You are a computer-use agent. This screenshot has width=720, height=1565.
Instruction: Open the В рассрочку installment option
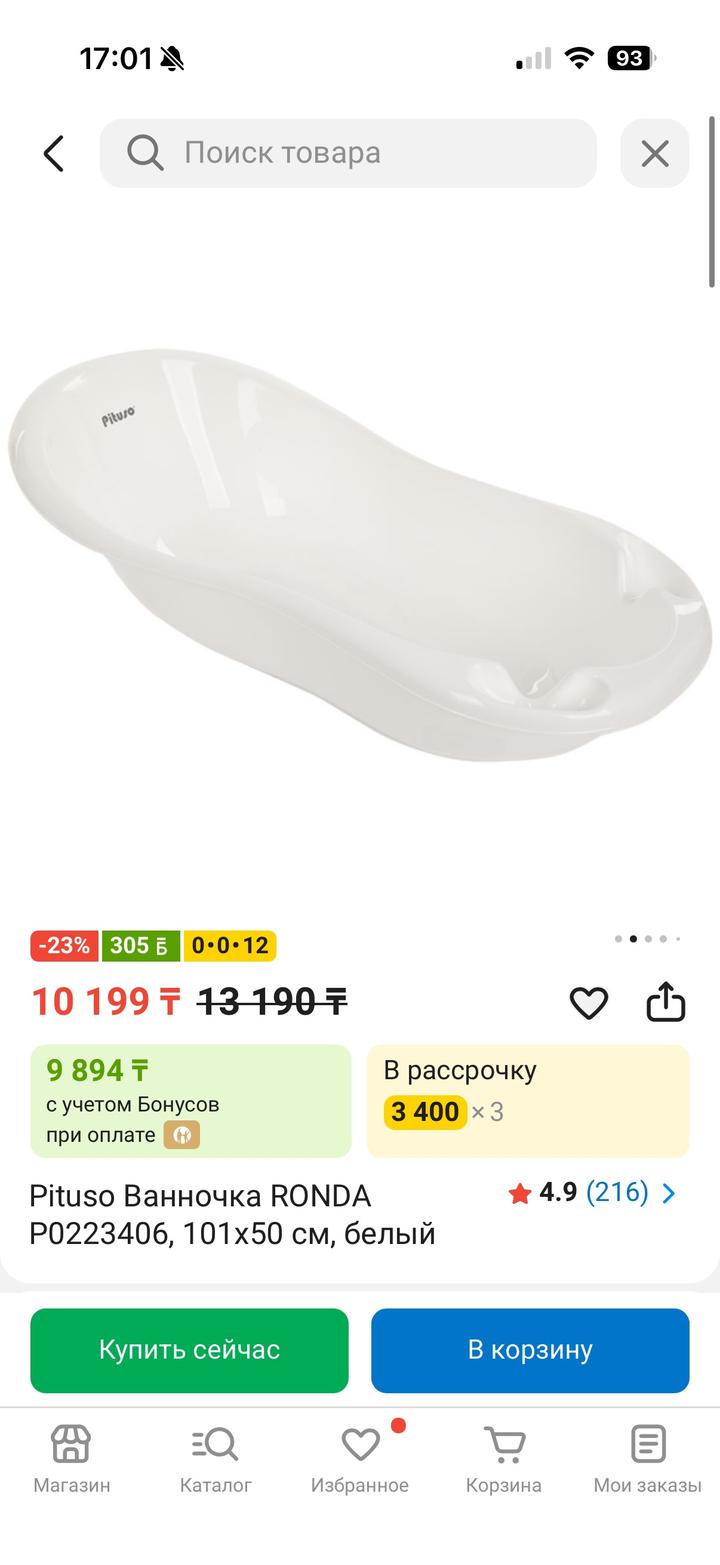[528, 1101]
